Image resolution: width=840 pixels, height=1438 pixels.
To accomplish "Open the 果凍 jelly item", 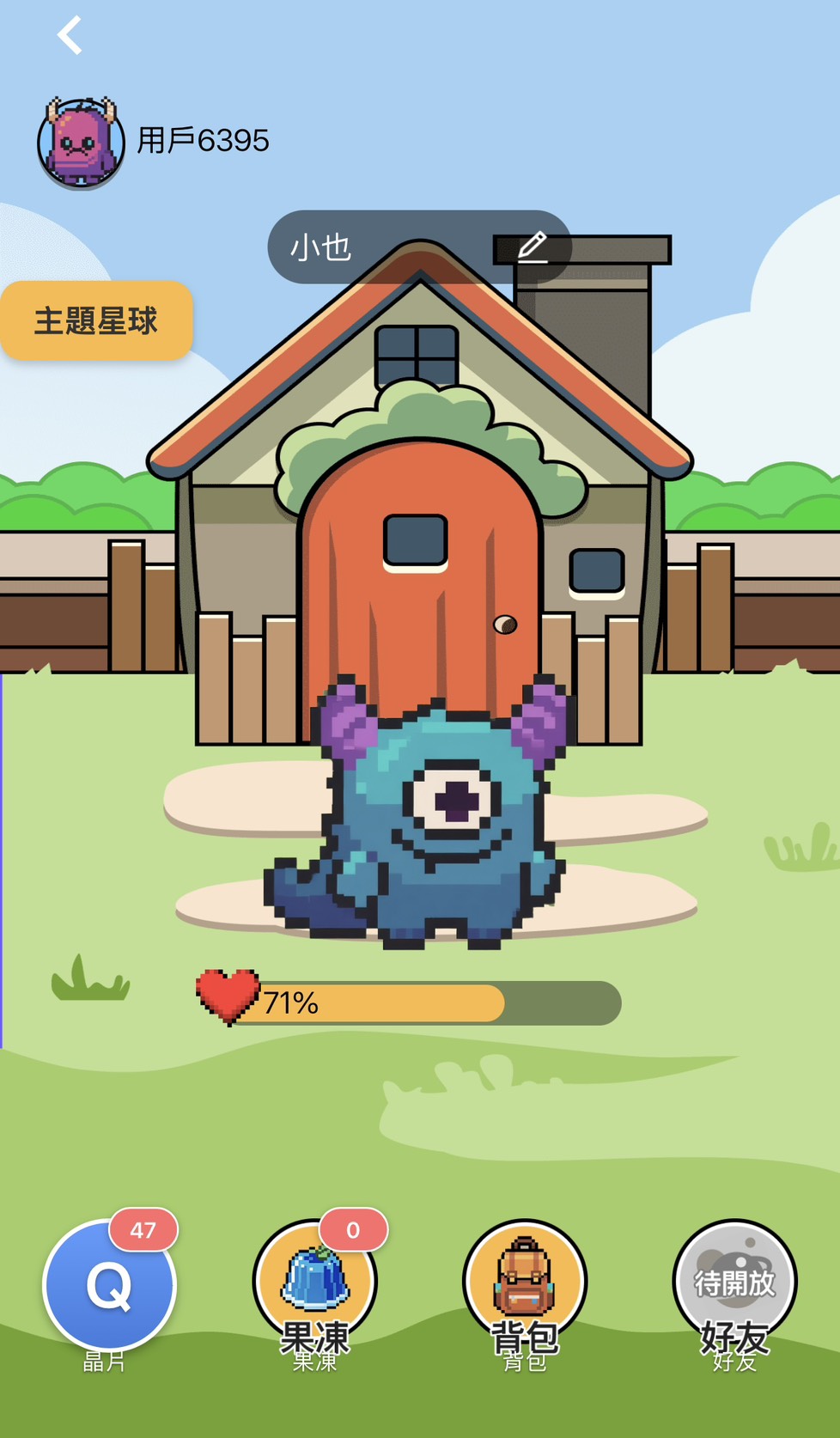I will point(314,1282).
